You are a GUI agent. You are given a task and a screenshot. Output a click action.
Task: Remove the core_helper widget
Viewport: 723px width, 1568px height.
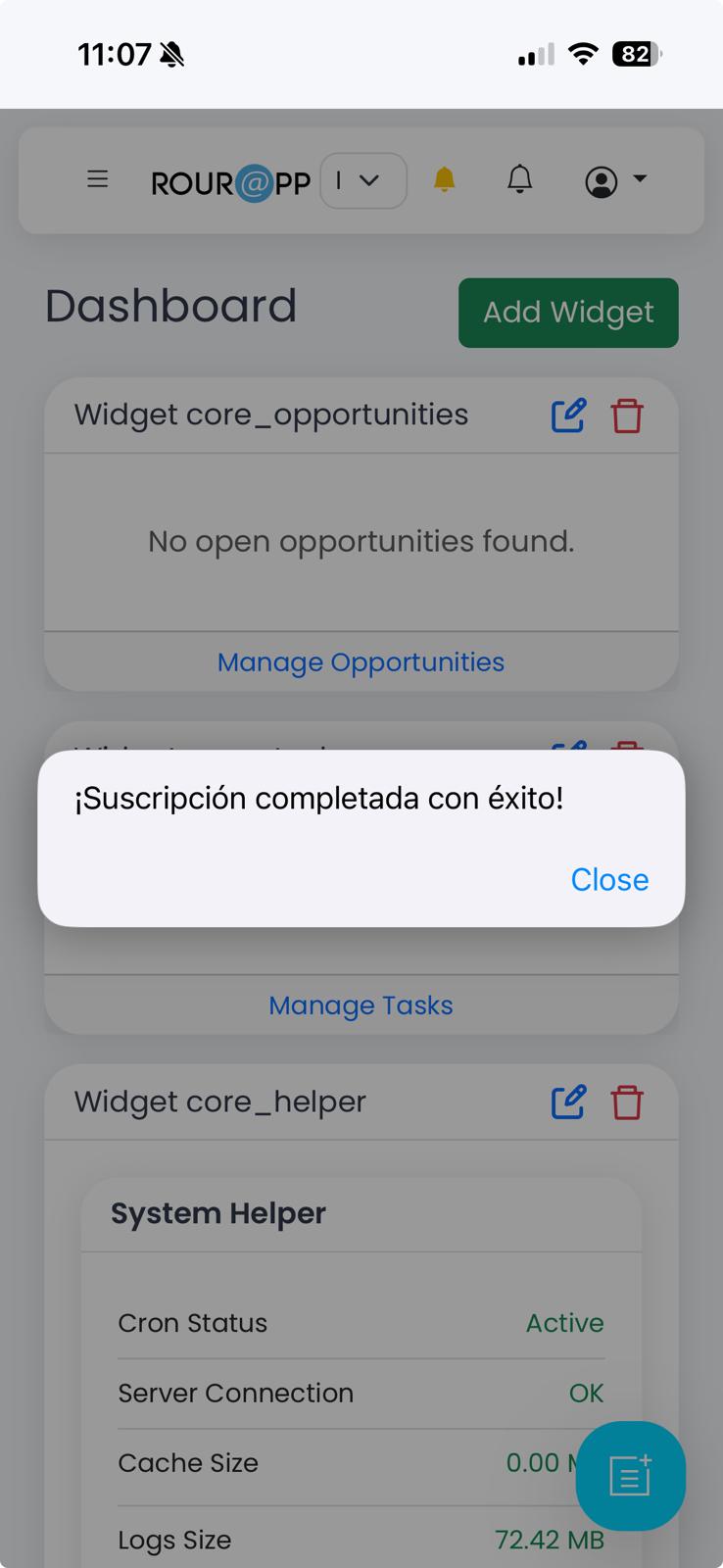coord(627,1102)
